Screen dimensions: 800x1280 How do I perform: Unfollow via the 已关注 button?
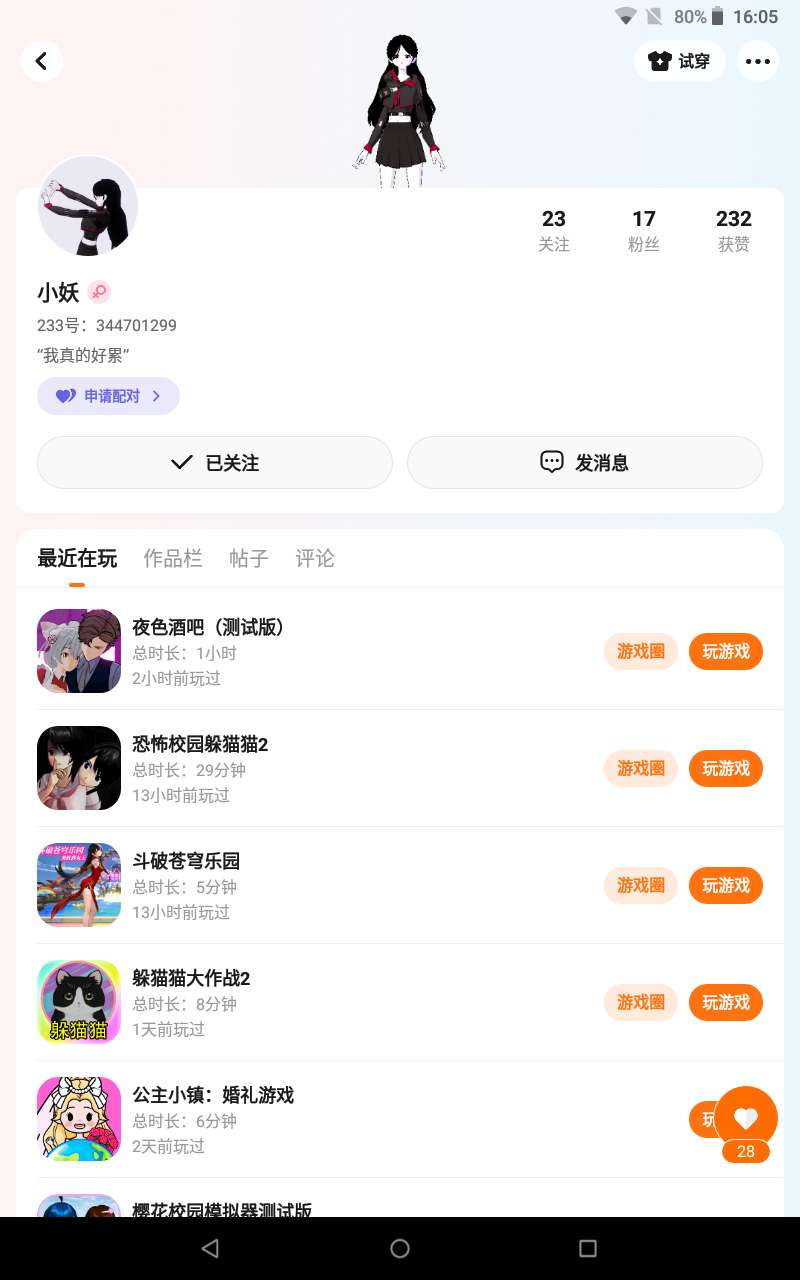(x=215, y=462)
